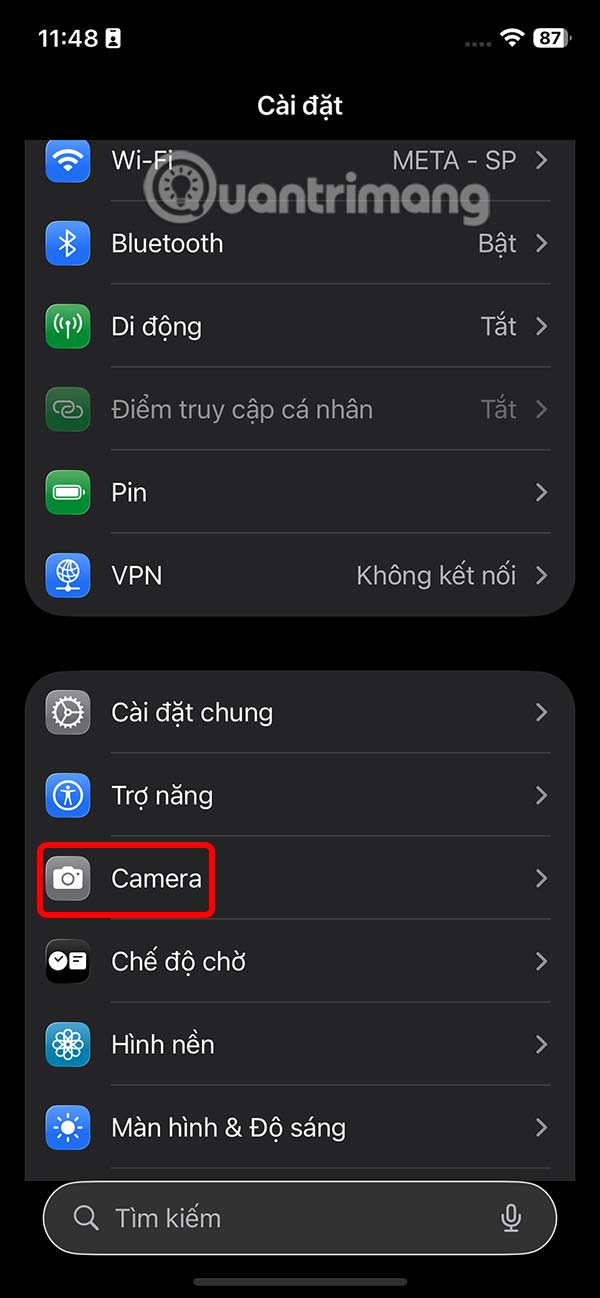Open Hình nền wallpaper settings

tap(300, 1045)
